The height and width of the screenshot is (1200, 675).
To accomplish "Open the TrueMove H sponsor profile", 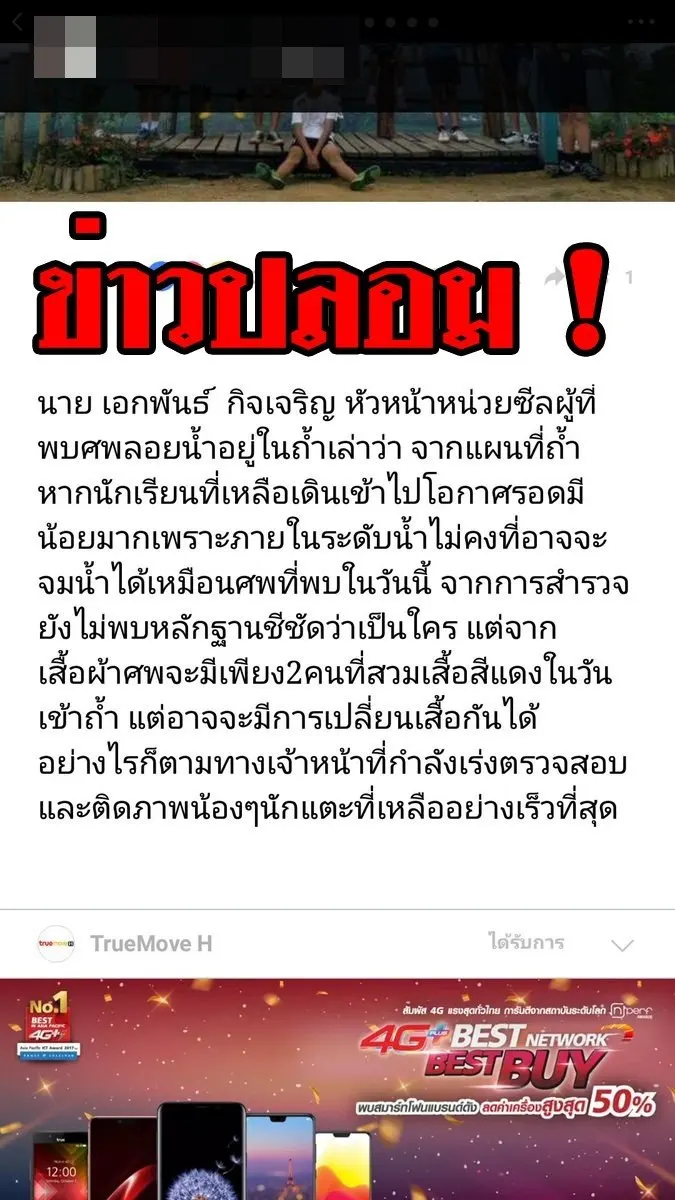I will click(x=150, y=944).
